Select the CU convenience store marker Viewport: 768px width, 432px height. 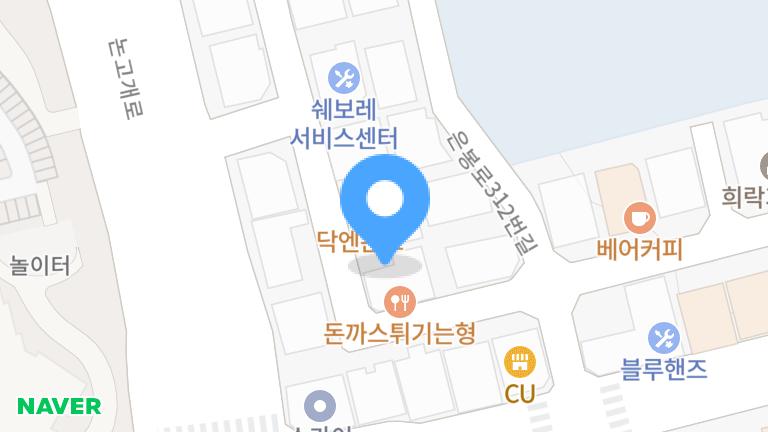(x=519, y=360)
